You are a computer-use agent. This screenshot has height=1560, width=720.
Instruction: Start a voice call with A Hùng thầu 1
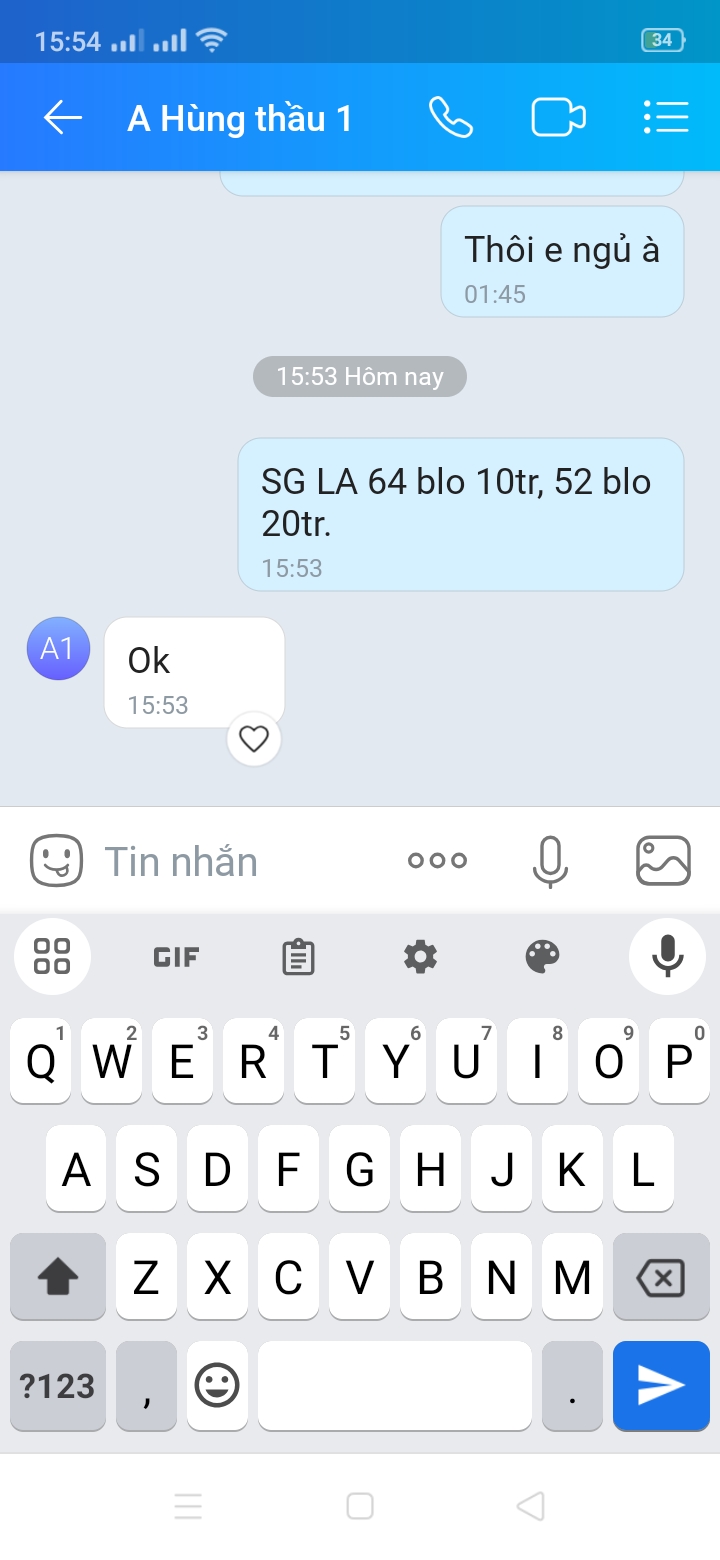(451, 118)
